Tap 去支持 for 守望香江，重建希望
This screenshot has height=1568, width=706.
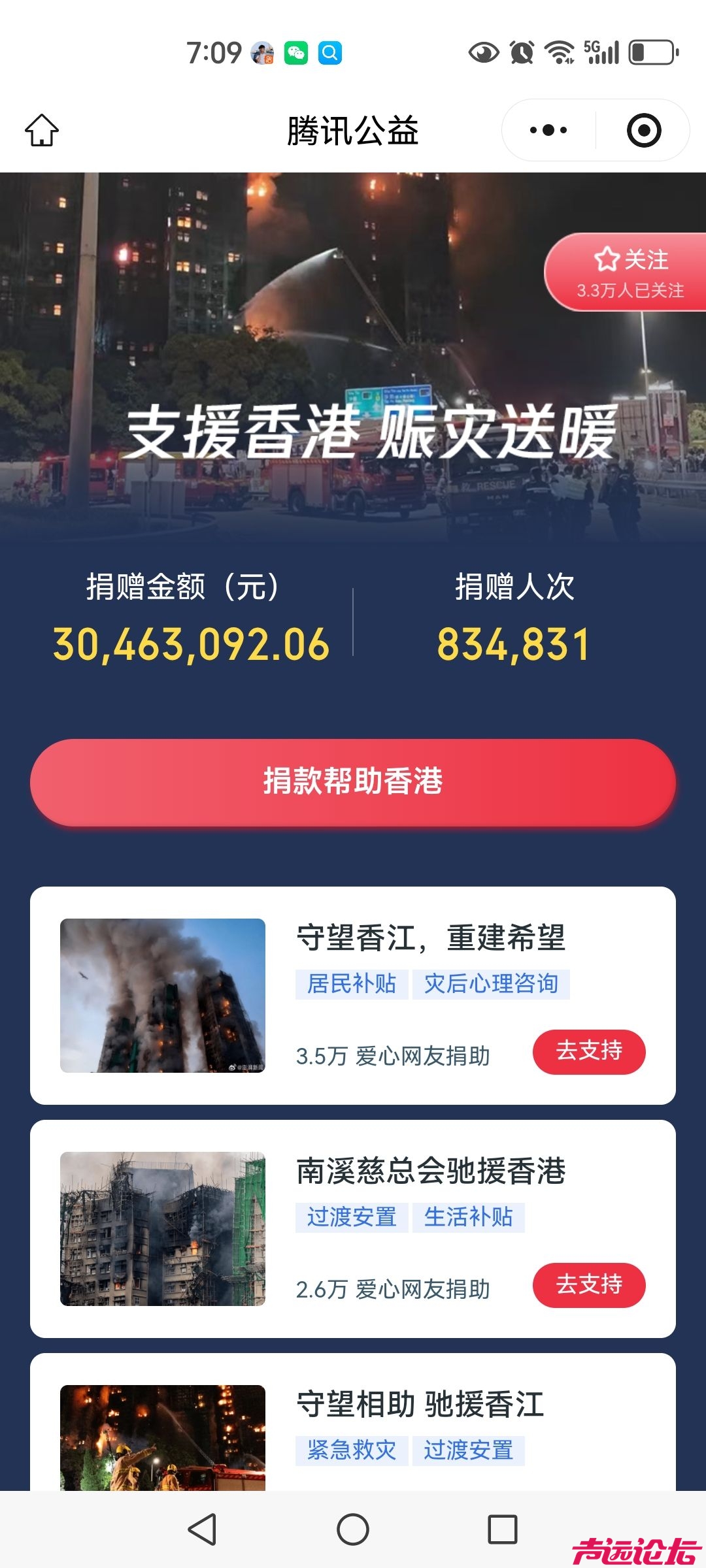[589, 1051]
